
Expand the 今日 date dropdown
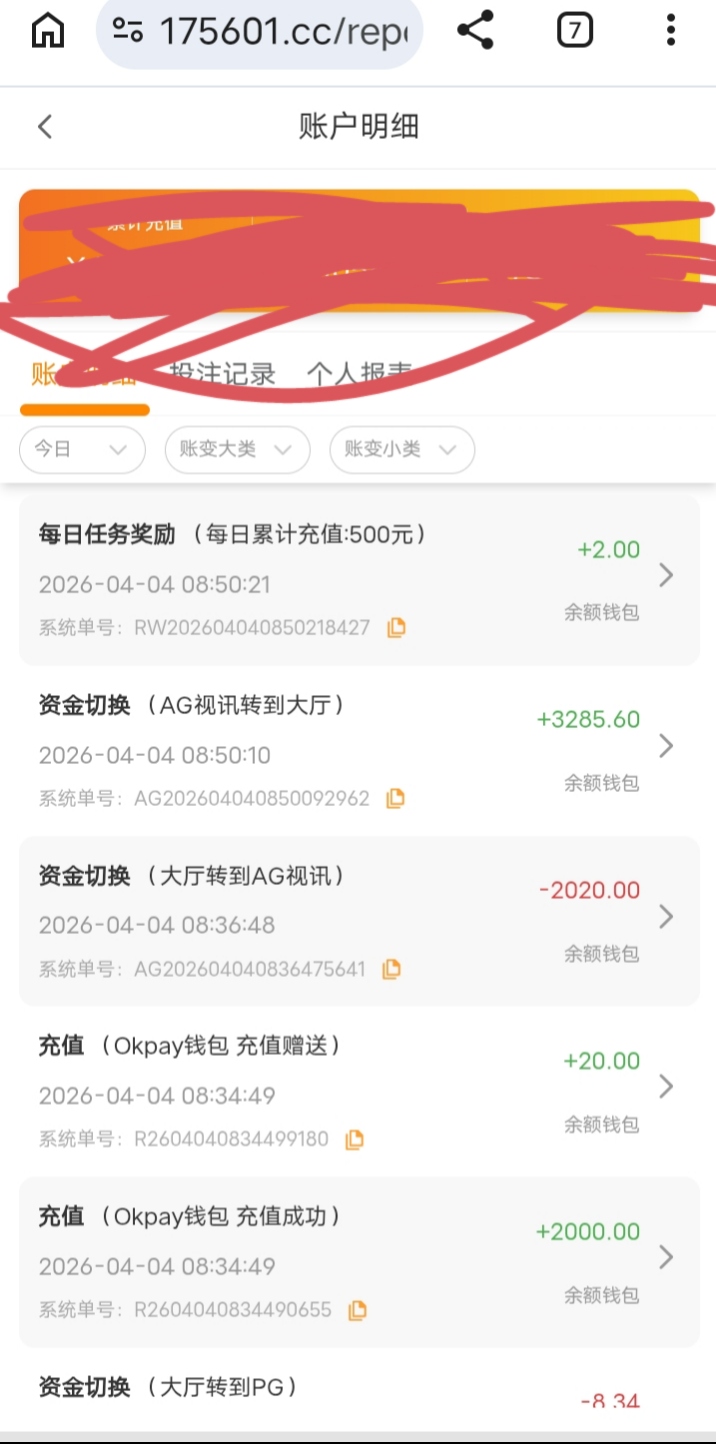(82, 450)
